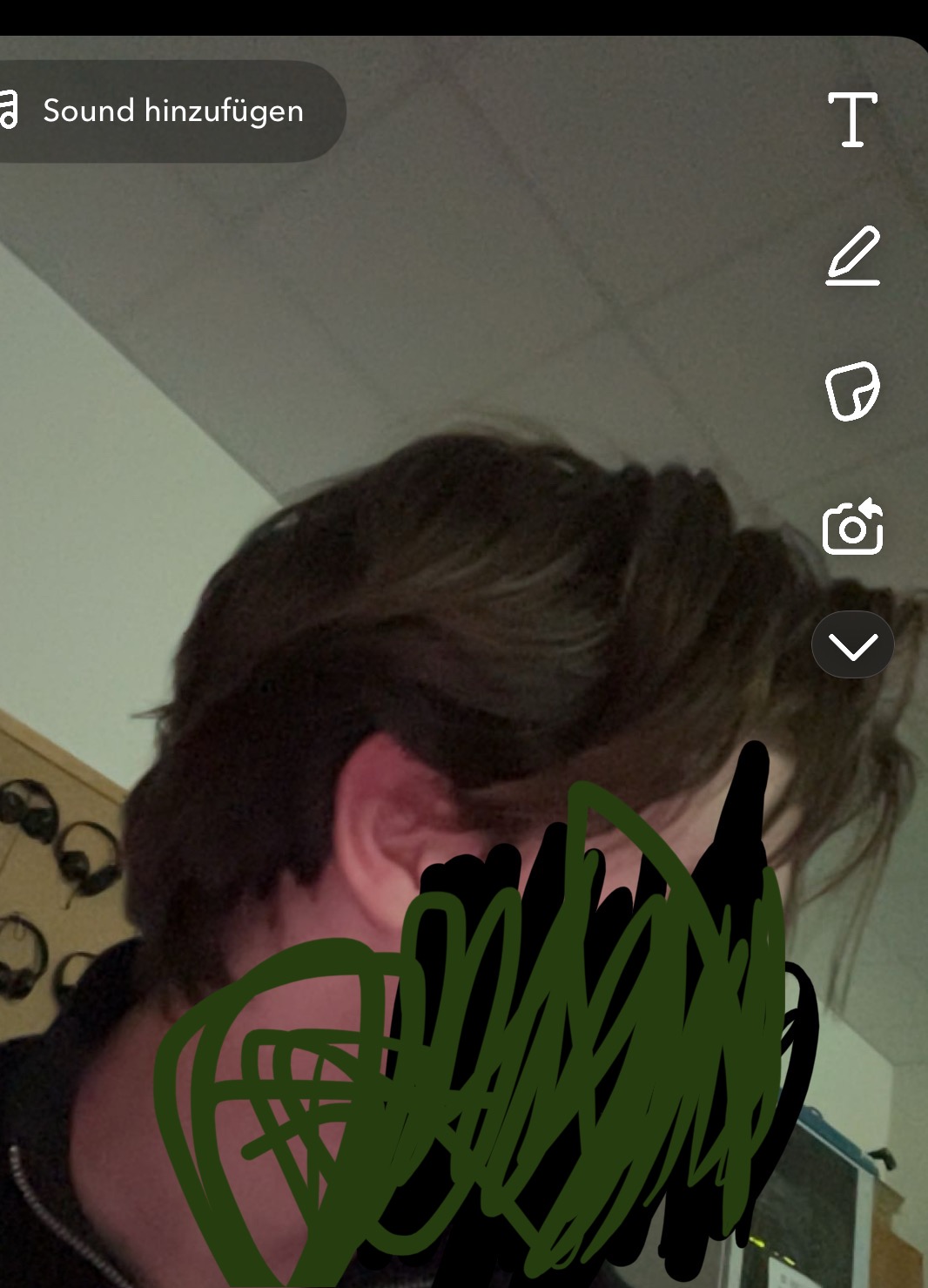Select the pencil drawing tool
This screenshot has height=1288, width=928.
pyautogui.click(x=852, y=255)
